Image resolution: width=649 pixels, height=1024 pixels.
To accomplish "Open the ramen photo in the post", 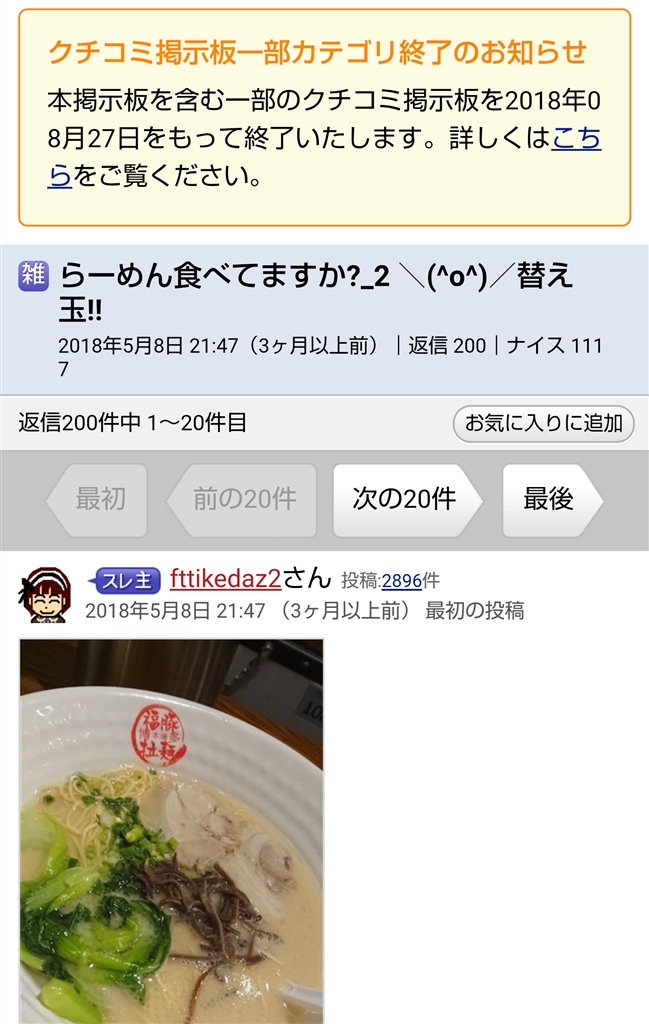I will point(172,830).
